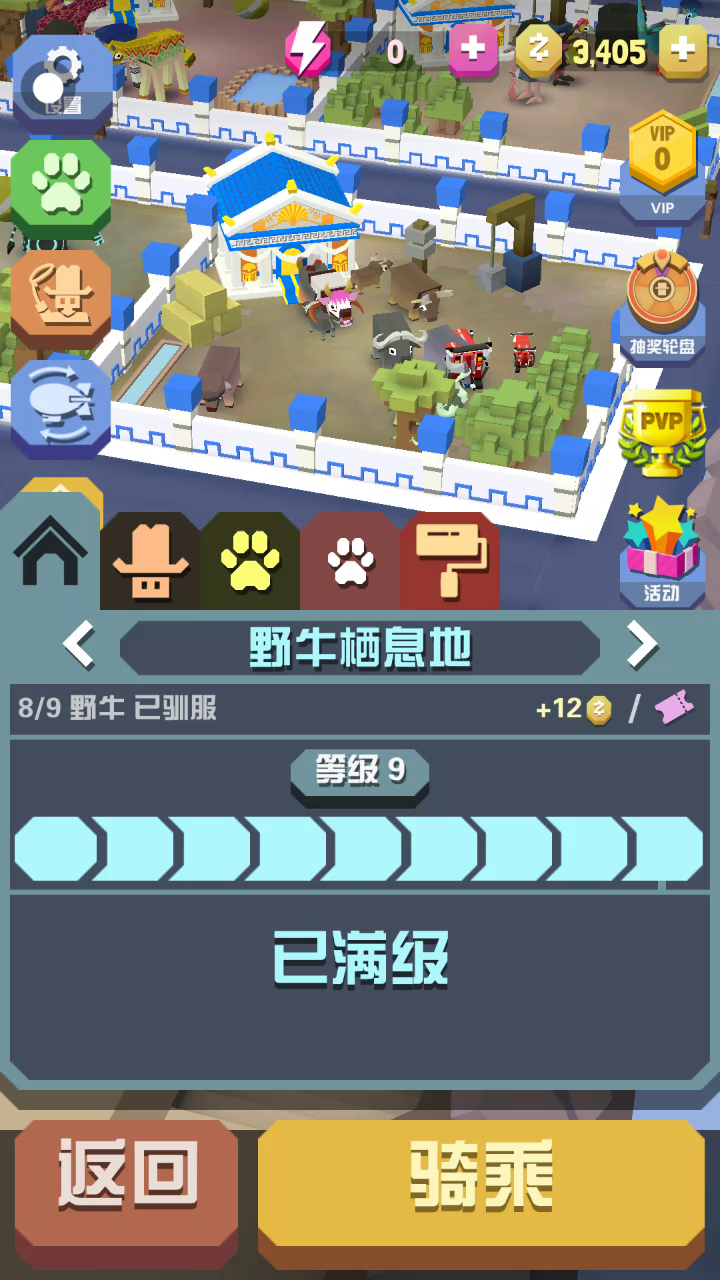Image resolution: width=720 pixels, height=1280 pixels.
Task: Go to previous habitat with left arrow
Action: click(x=80, y=647)
